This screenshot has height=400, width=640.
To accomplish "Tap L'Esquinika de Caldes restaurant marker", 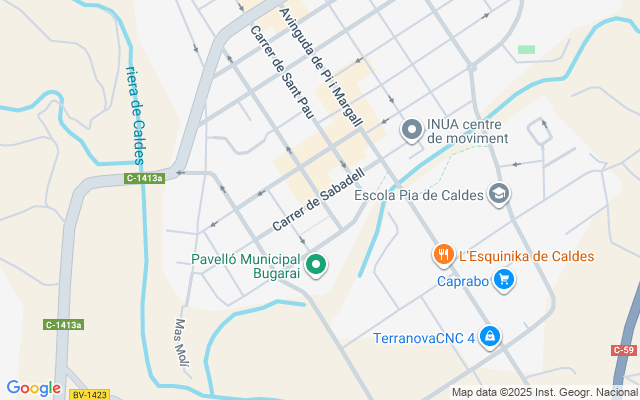I will (x=443, y=255).
